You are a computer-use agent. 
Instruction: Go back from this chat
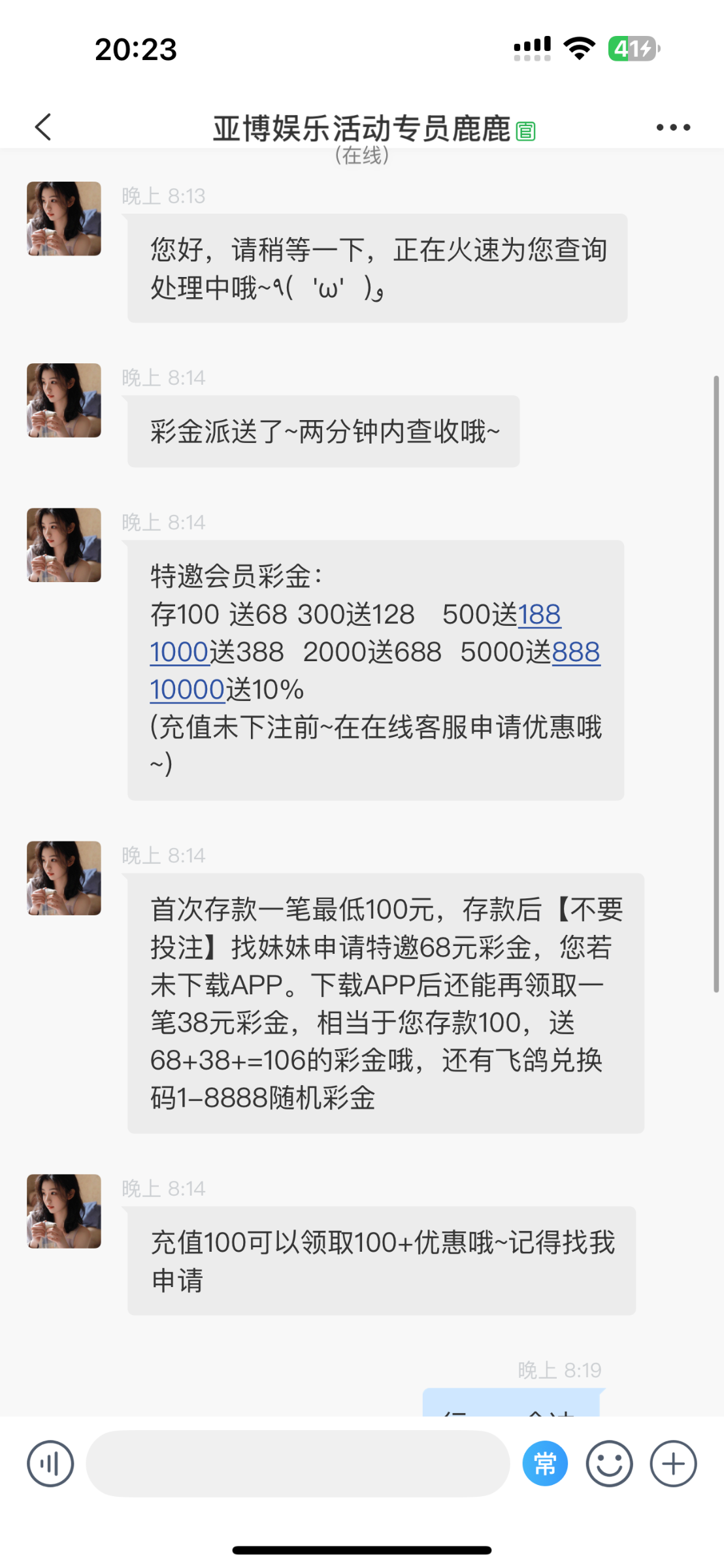(43, 127)
